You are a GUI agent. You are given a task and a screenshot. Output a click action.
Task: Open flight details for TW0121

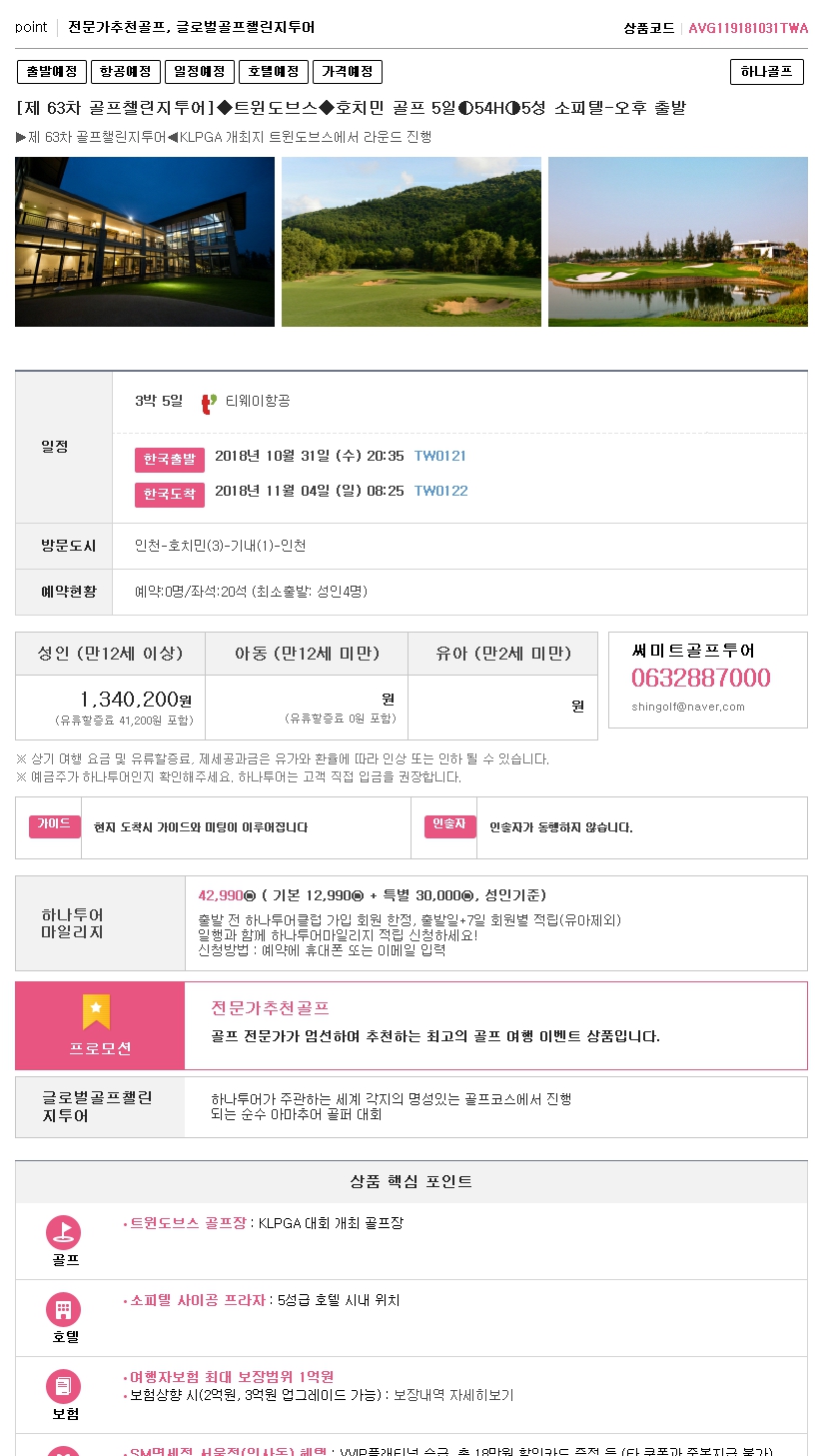[440, 456]
